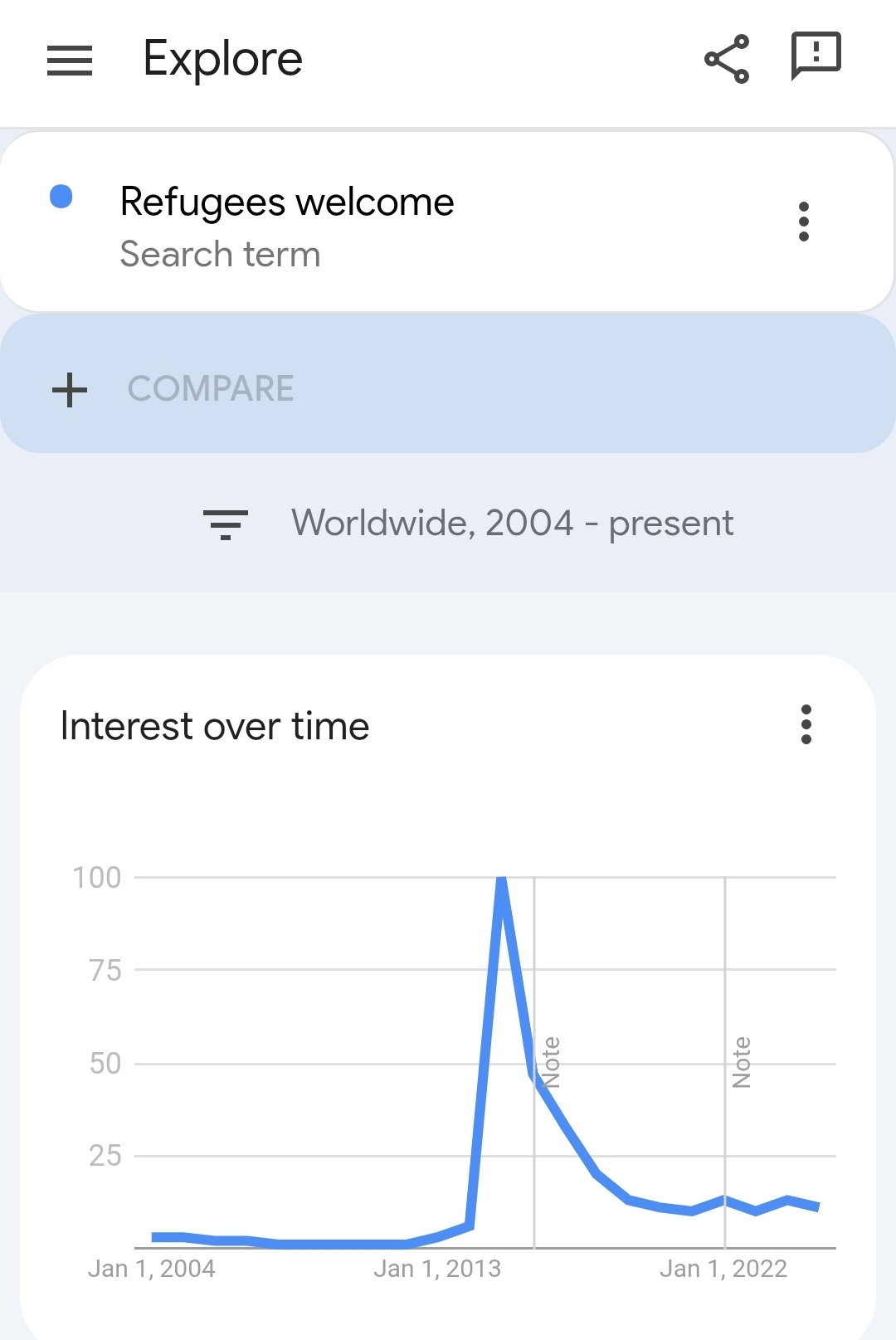The width and height of the screenshot is (896, 1340).
Task: Share this Trends exploration
Action: click(x=727, y=59)
